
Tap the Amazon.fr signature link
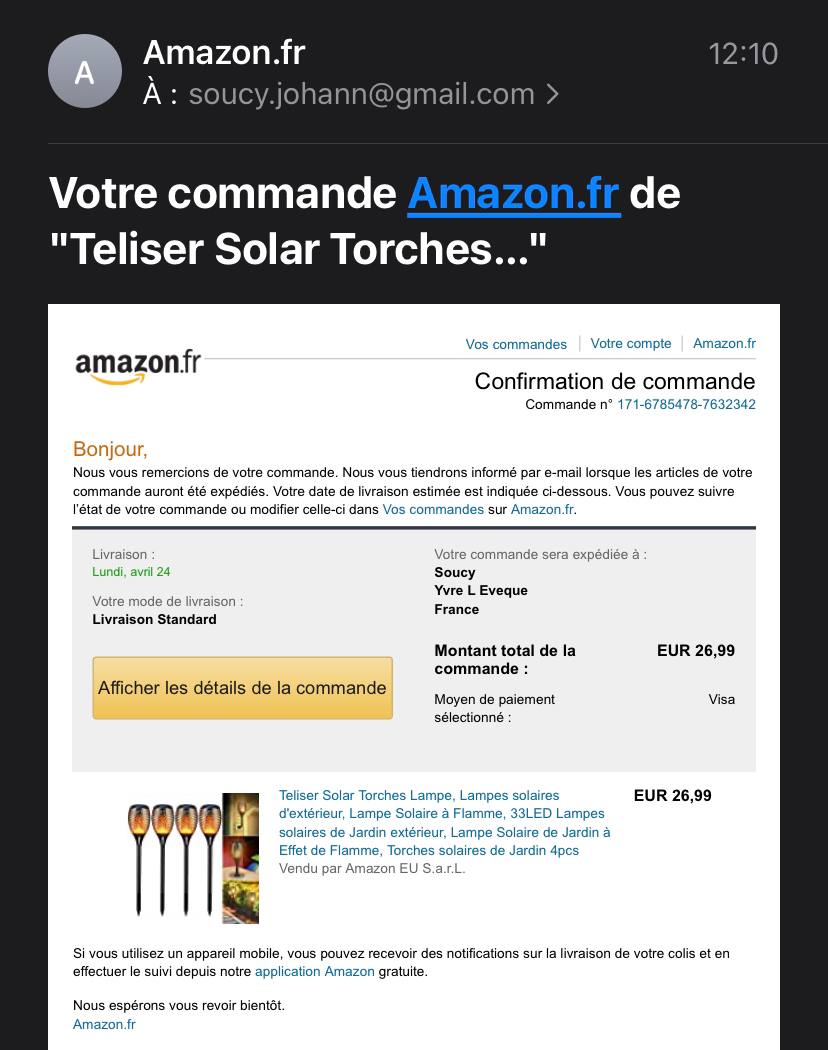tap(104, 1024)
